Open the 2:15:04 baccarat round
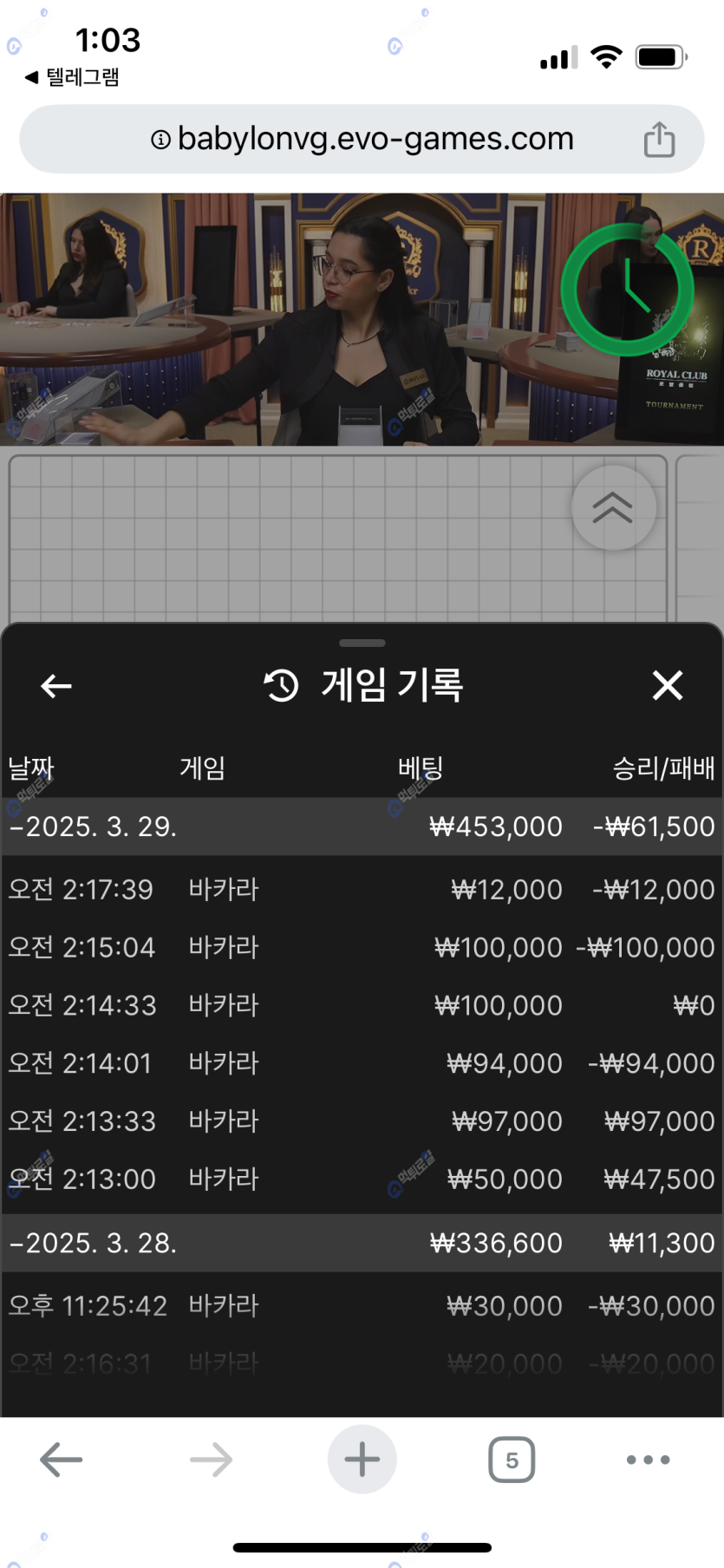 tap(362, 947)
